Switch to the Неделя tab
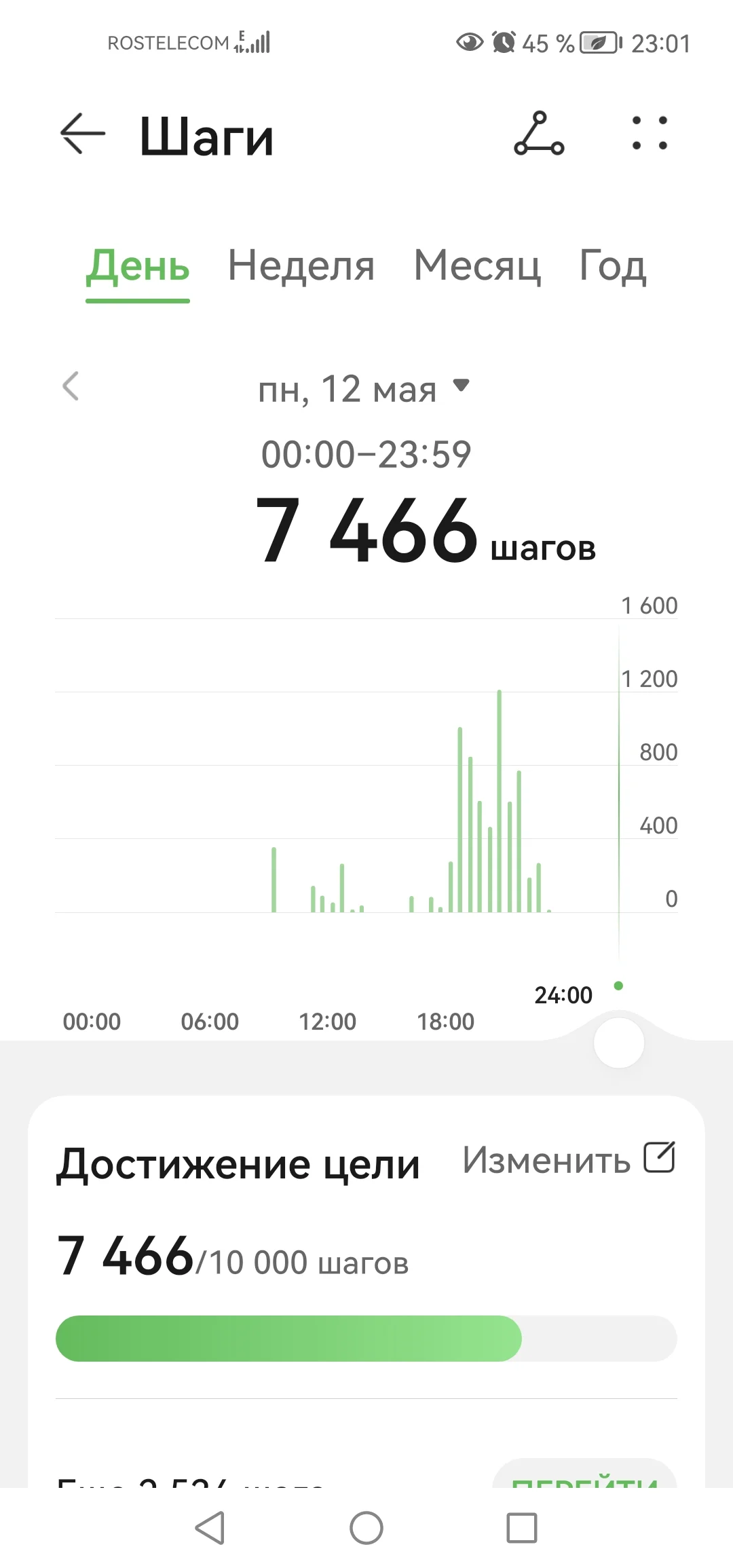 [301, 266]
